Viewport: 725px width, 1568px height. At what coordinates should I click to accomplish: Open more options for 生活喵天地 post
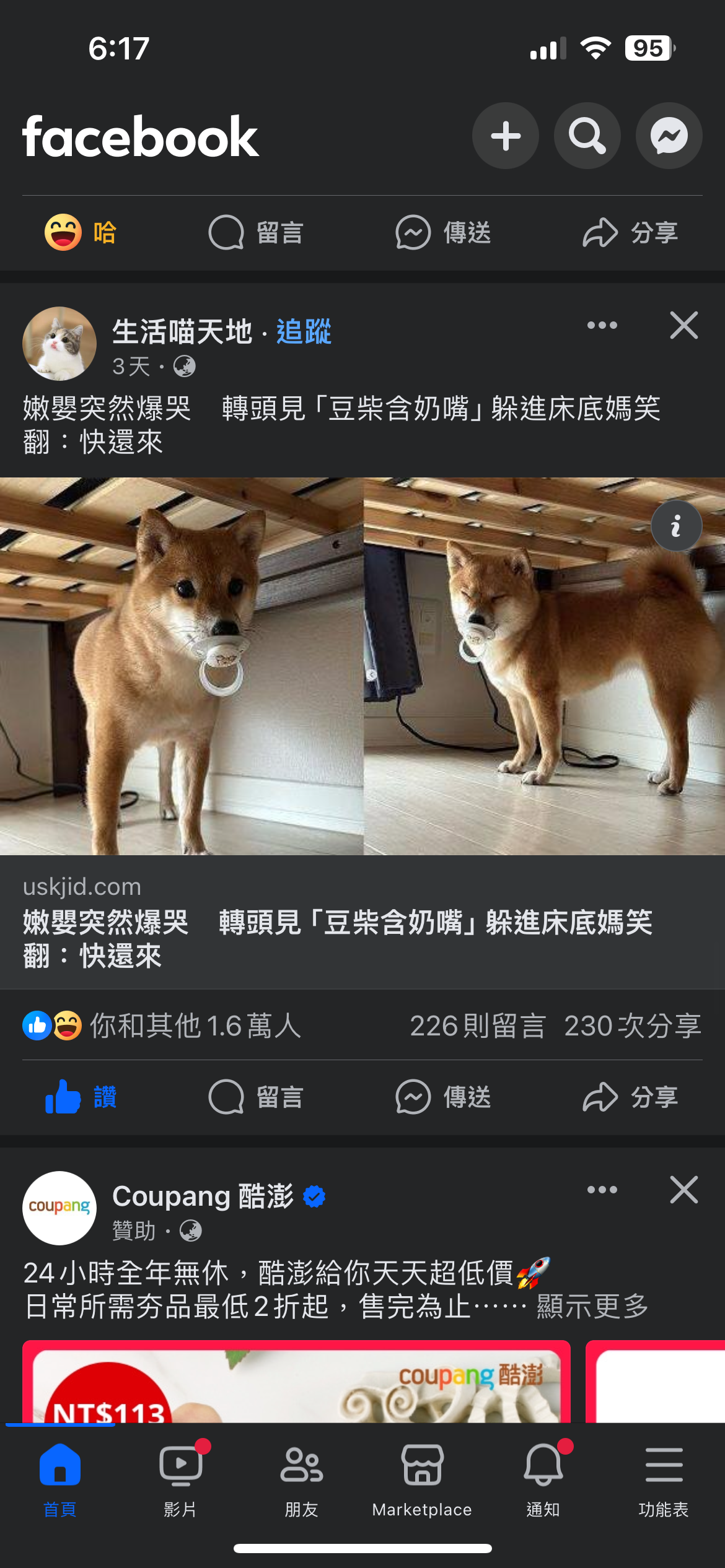click(x=602, y=325)
